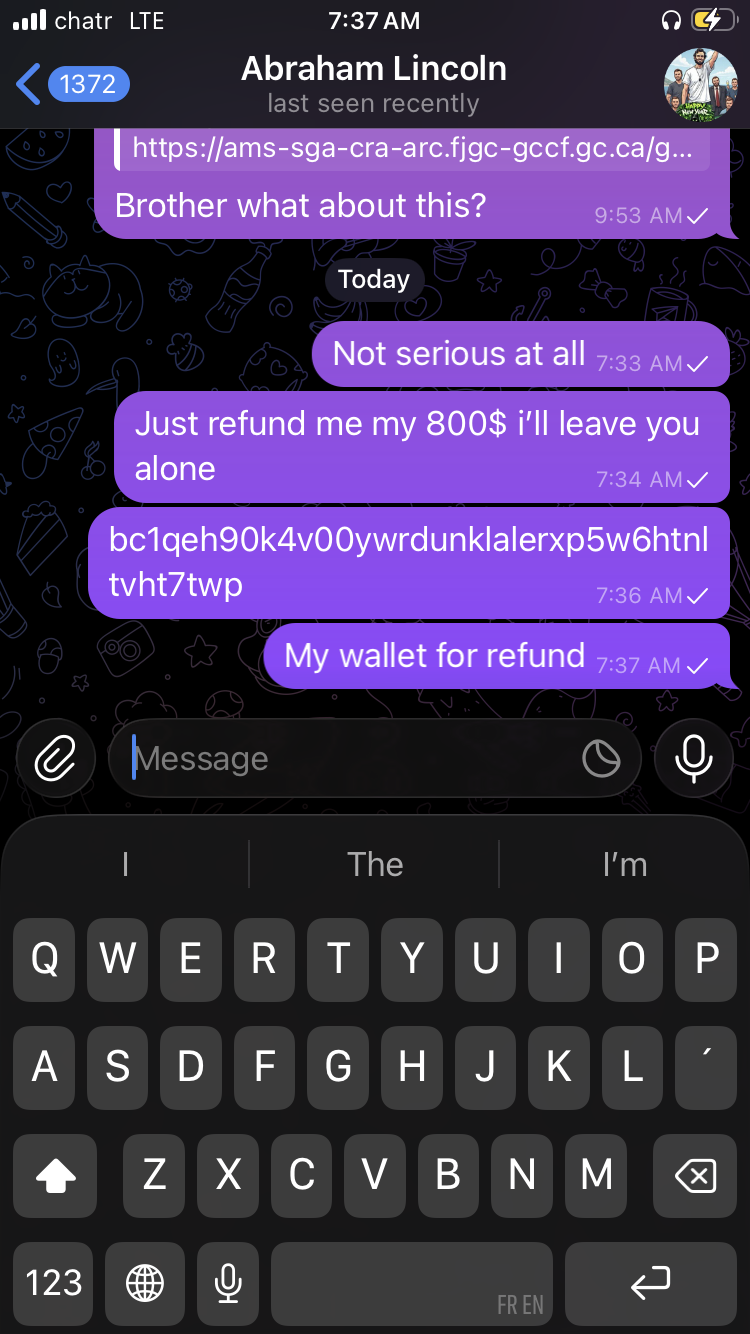
Task: Open Abraham Lincoln chat info header
Action: pyautogui.click(x=374, y=84)
